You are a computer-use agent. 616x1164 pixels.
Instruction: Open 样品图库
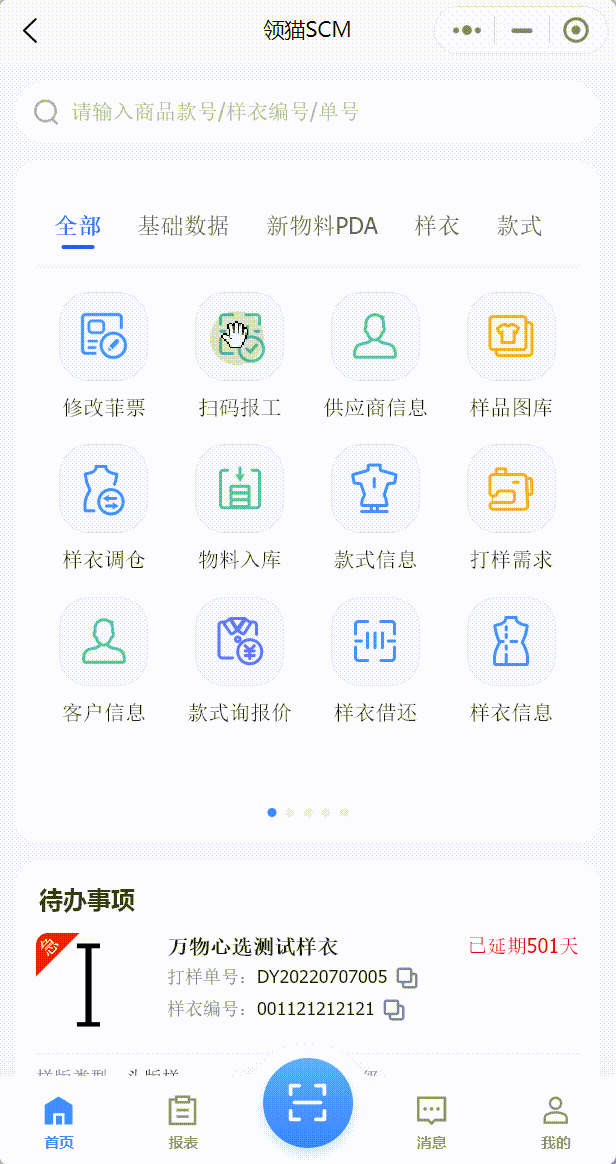click(x=511, y=356)
